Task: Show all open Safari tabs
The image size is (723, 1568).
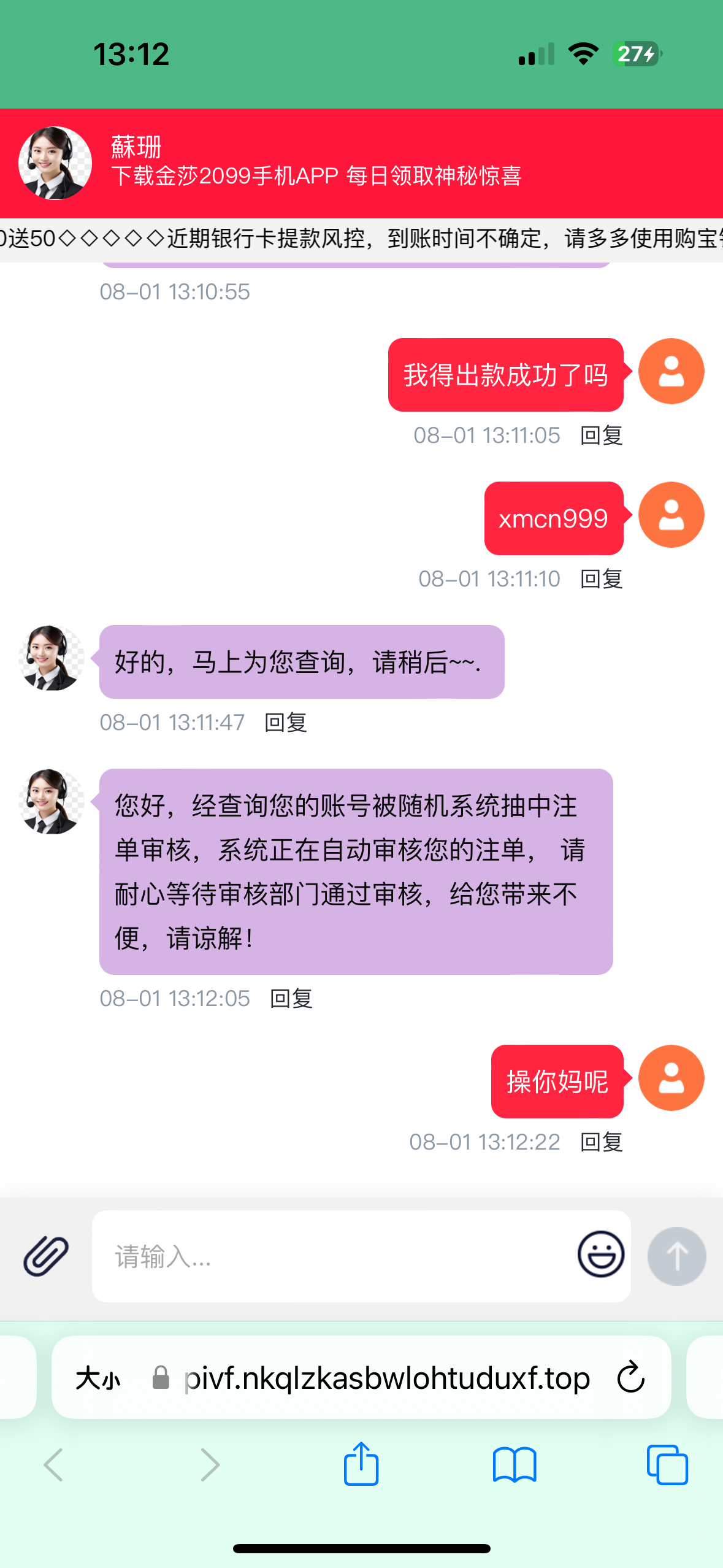Action: pos(667,1465)
